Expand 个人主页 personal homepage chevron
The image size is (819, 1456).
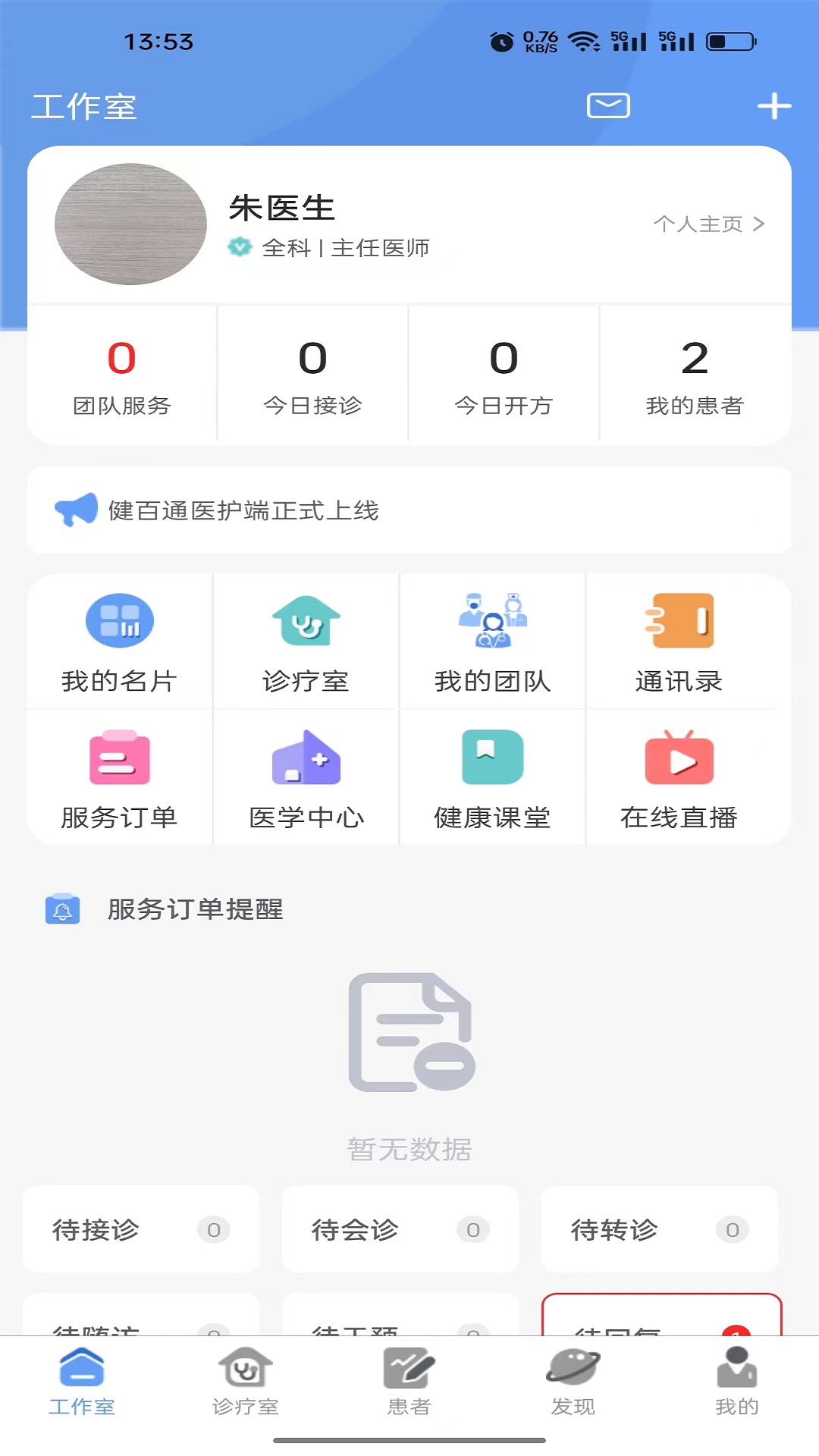pyautogui.click(x=709, y=224)
